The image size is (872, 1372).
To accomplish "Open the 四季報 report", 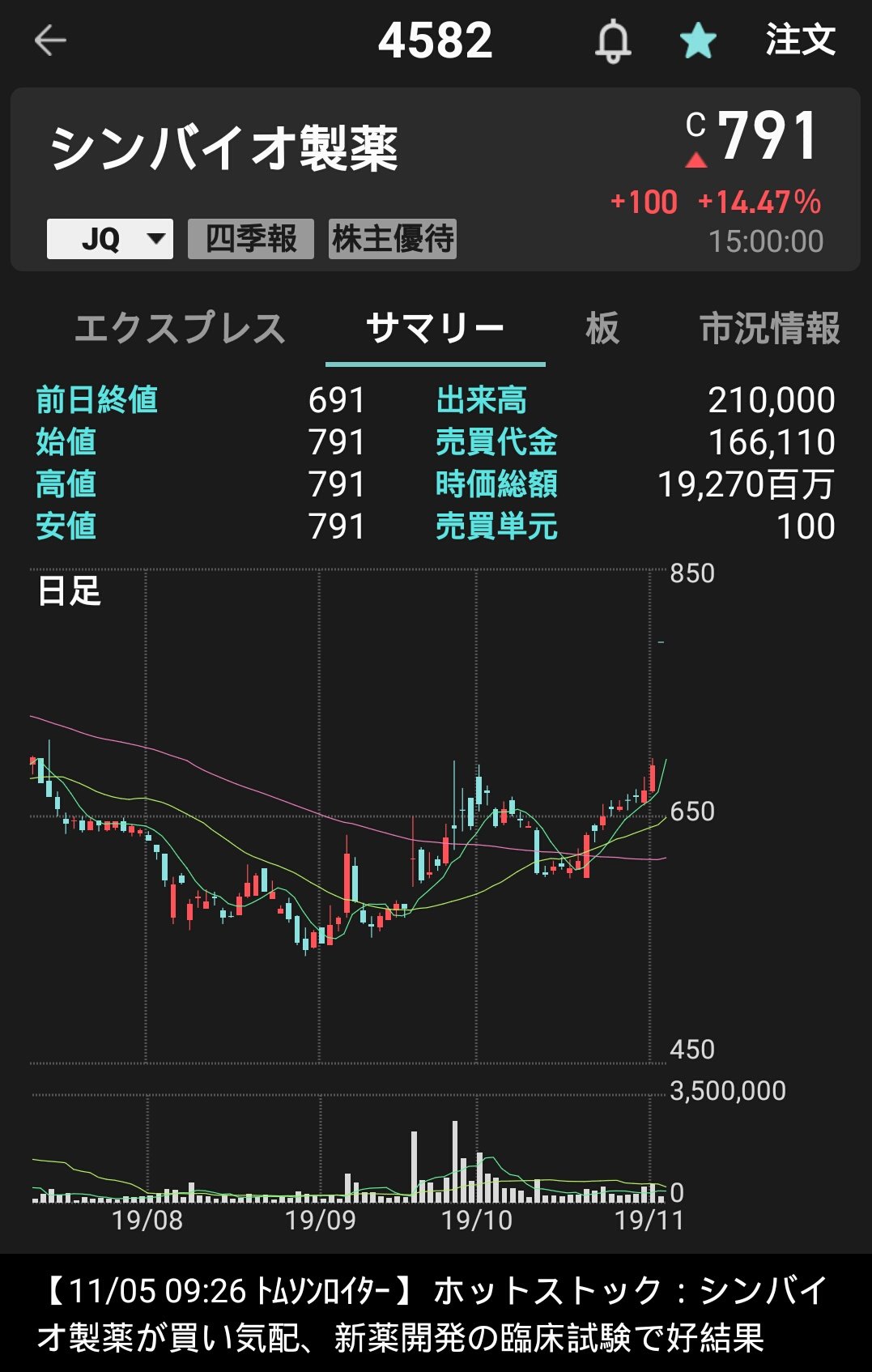I will [251, 239].
